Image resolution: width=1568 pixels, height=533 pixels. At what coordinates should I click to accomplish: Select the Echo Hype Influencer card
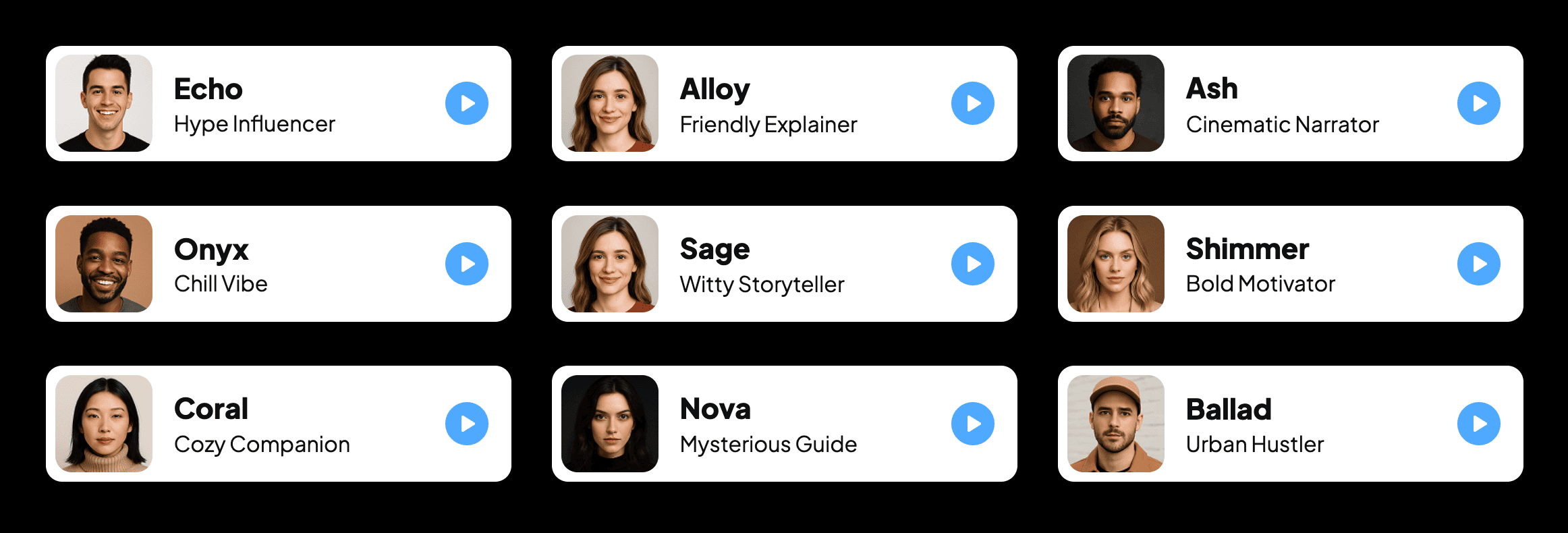(270, 105)
